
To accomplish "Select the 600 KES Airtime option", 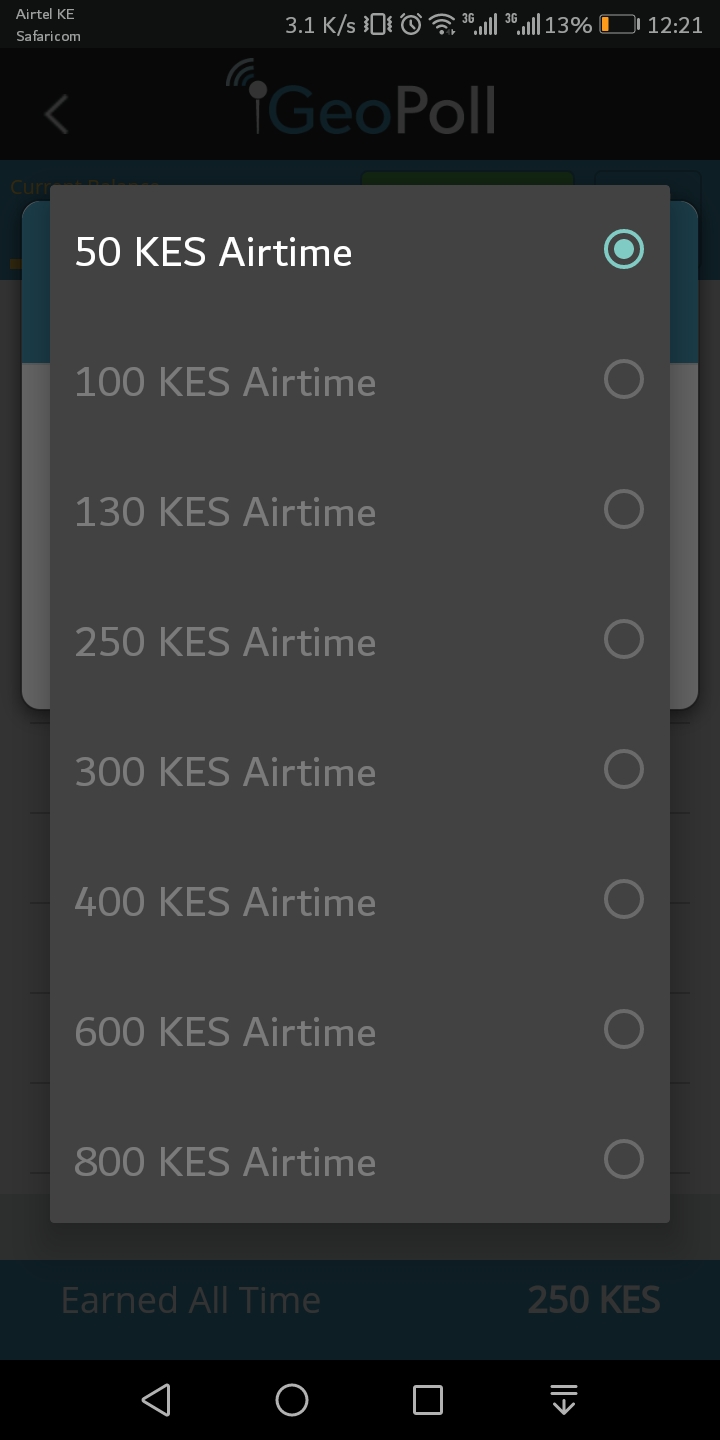I will 360,1031.
